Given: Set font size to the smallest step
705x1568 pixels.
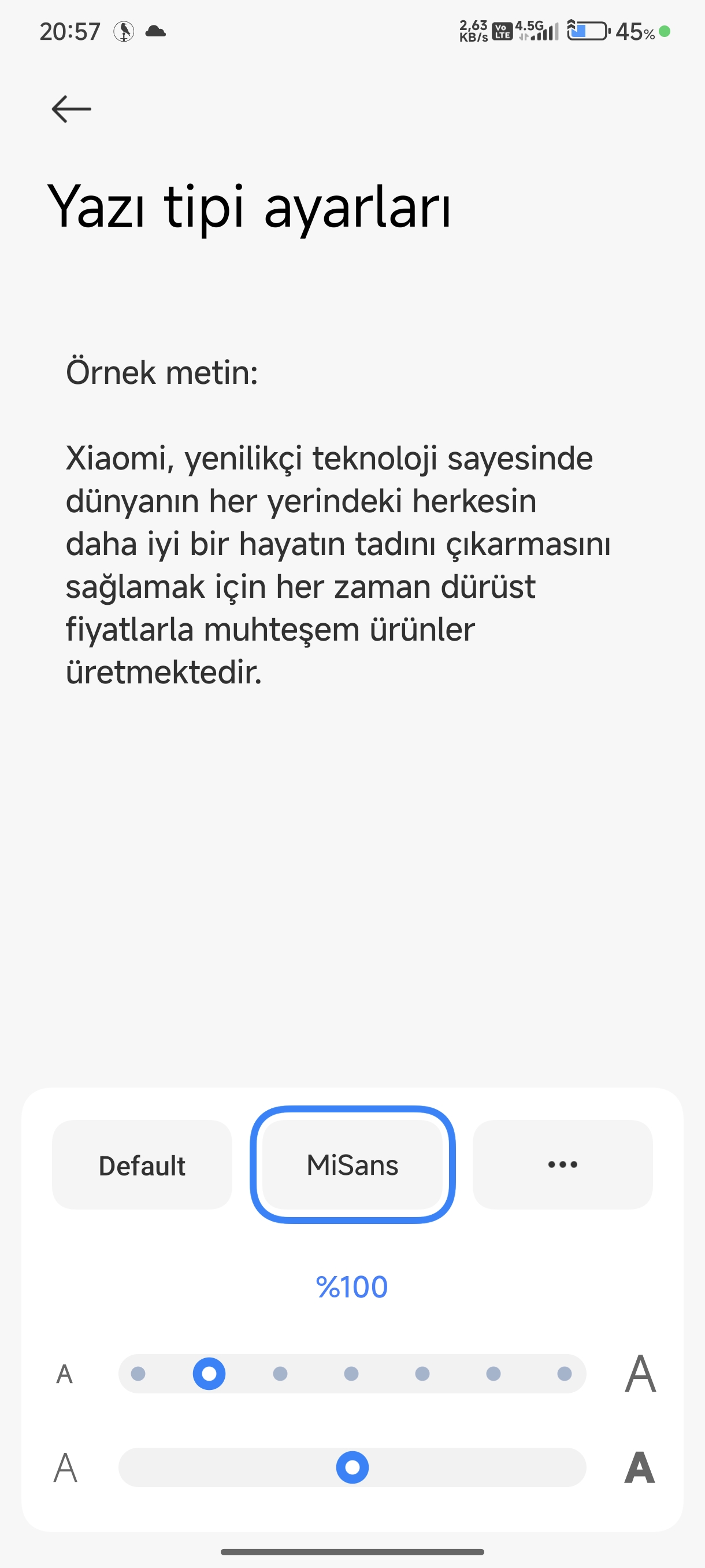Looking at the screenshot, I should (138, 1374).
